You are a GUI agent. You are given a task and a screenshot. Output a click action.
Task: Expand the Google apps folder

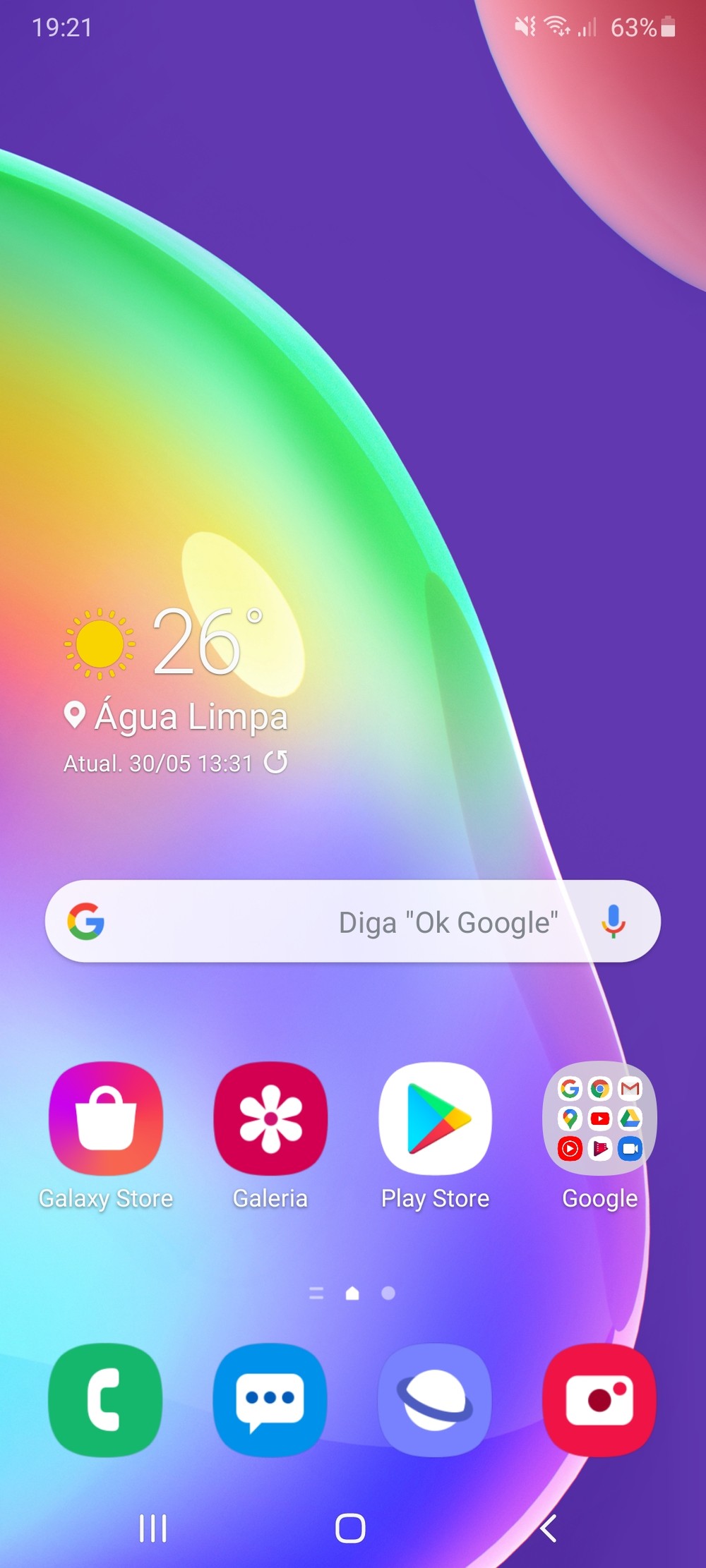pos(599,1118)
